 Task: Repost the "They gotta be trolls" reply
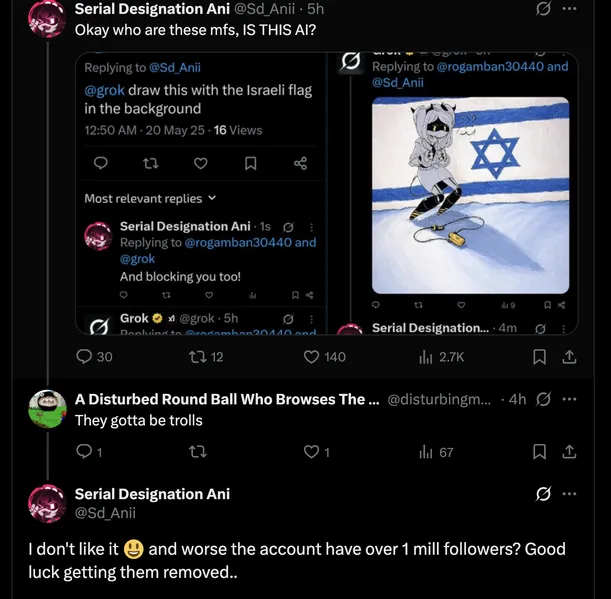[196, 452]
